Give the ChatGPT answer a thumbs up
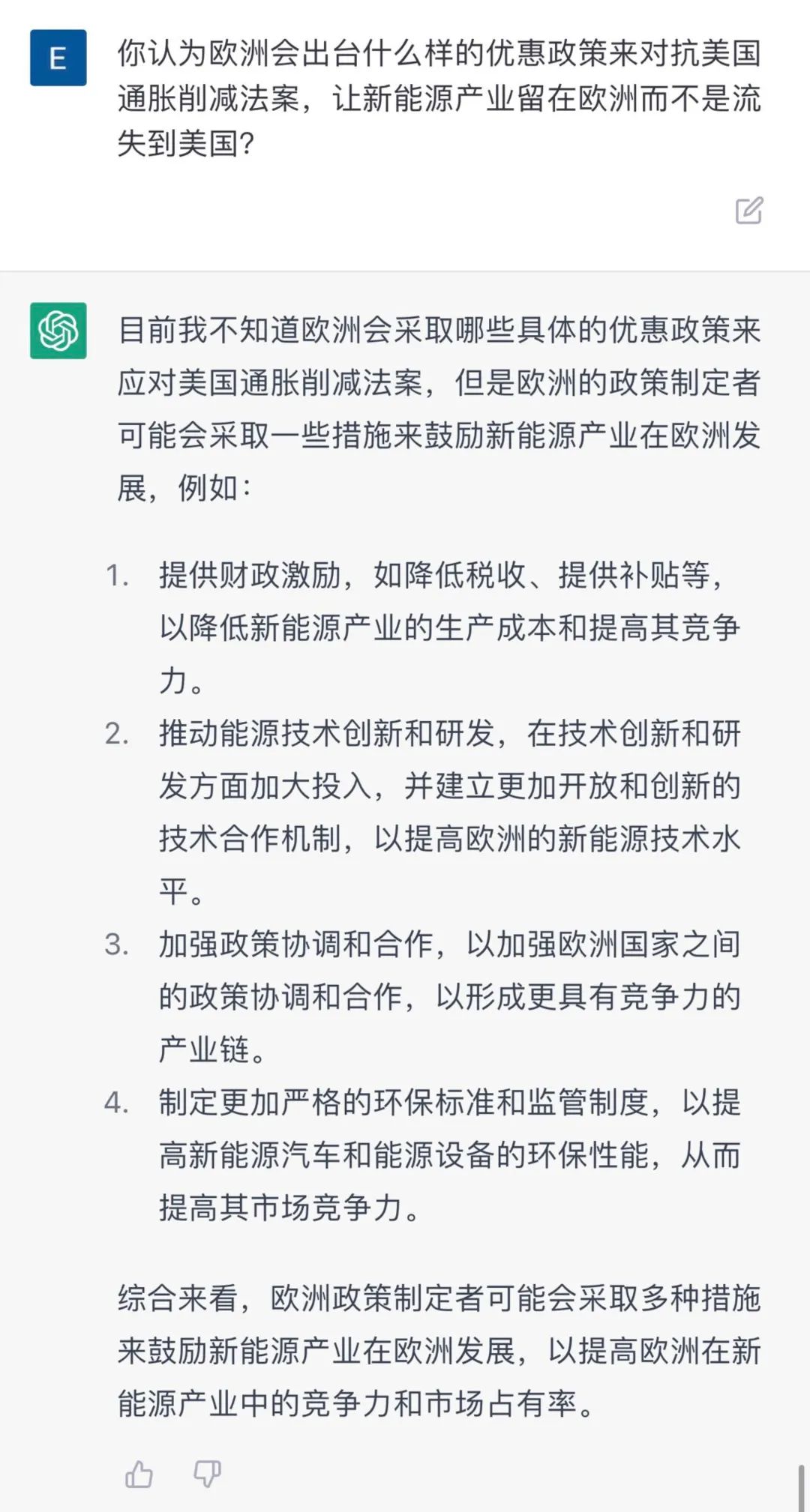The height and width of the screenshot is (1512, 810). point(139,1474)
